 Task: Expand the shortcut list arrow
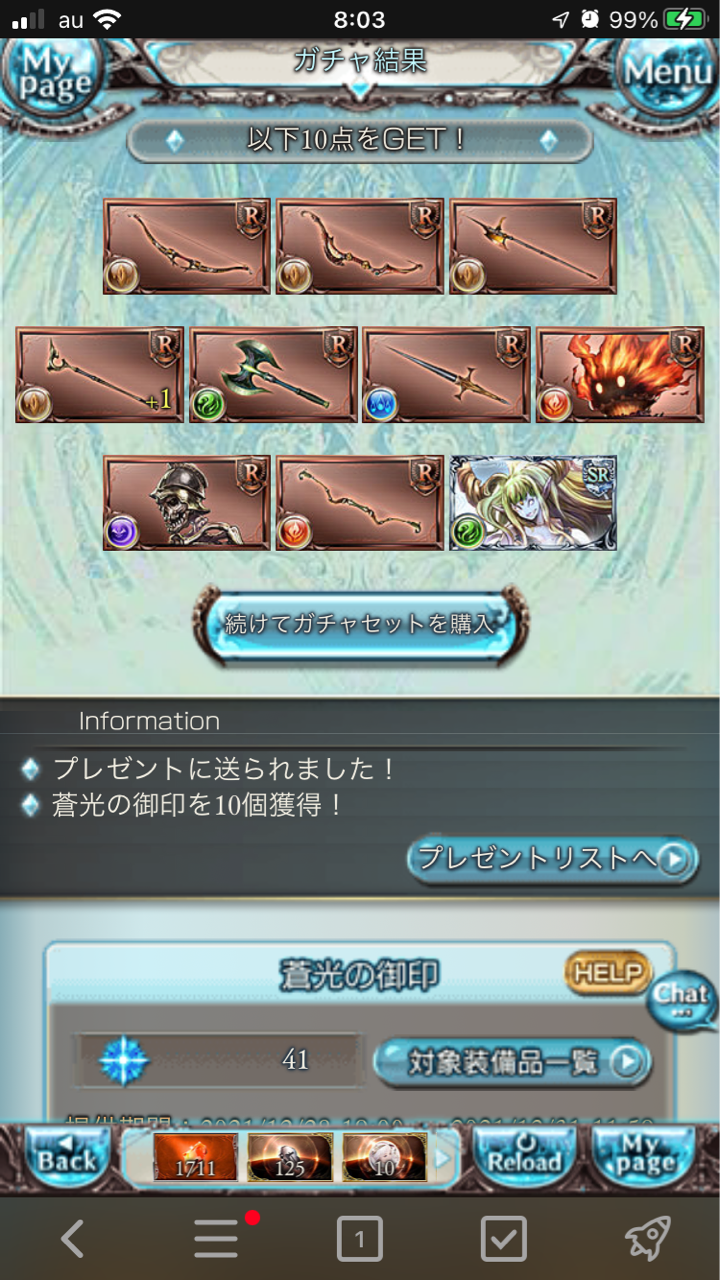click(x=443, y=1160)
